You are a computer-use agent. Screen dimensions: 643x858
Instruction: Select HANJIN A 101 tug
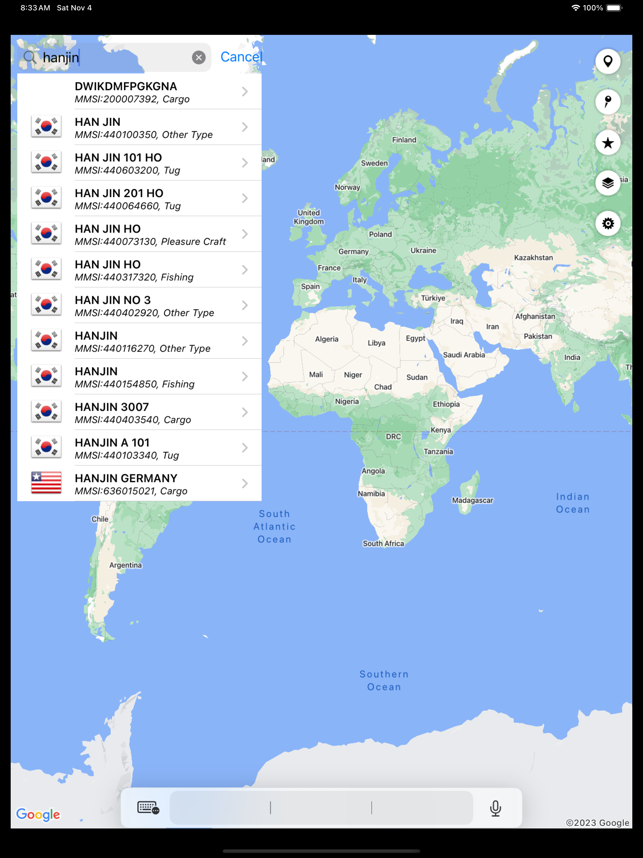[140, 448]
